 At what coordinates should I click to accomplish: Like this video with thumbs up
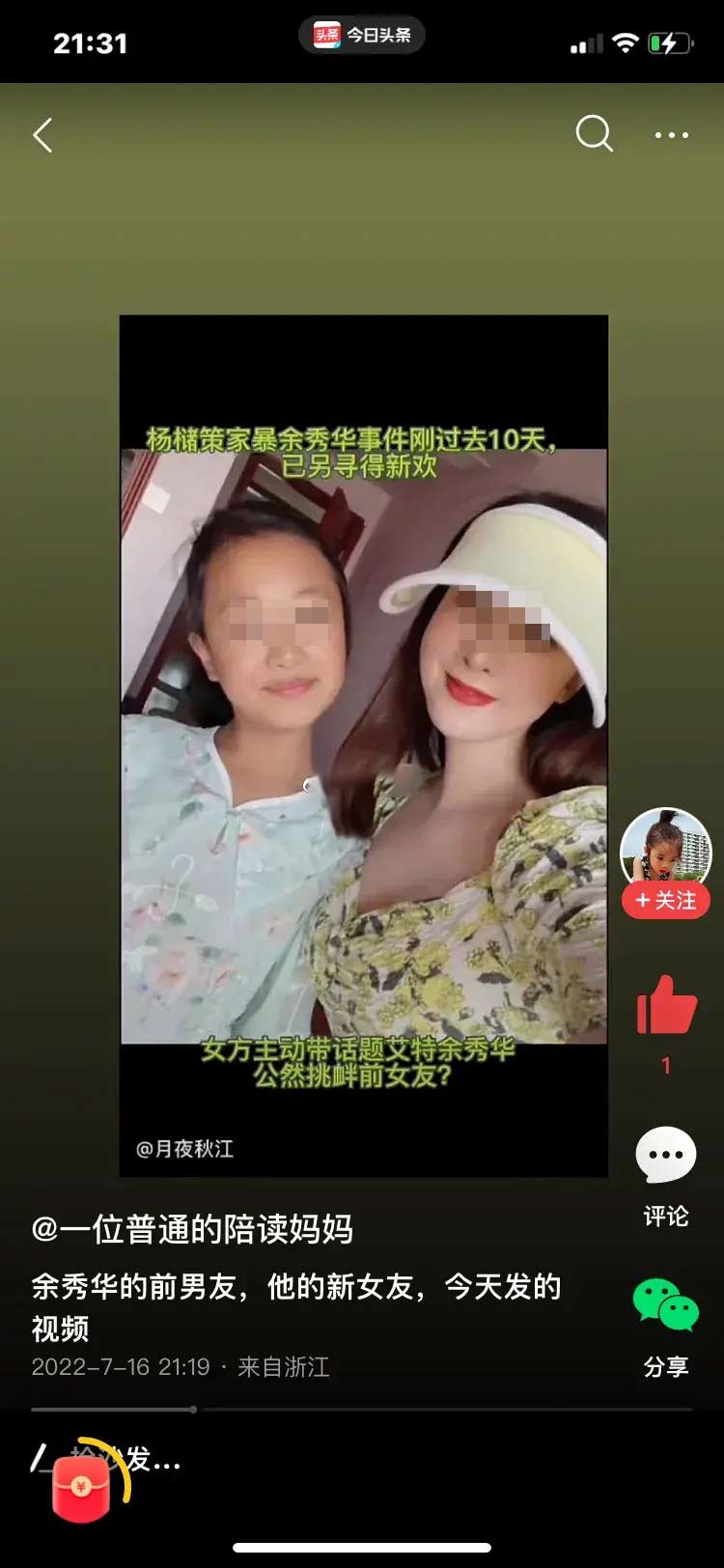coord(666,1005)
